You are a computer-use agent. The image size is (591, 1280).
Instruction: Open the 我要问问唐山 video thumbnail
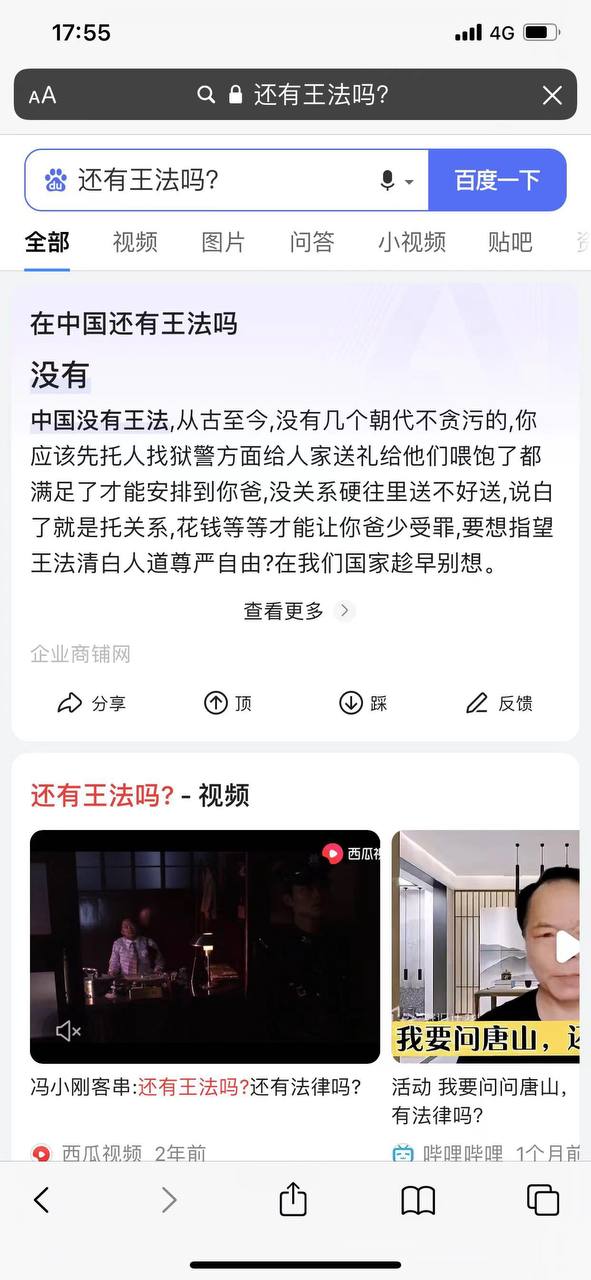(x=486, y=946)
